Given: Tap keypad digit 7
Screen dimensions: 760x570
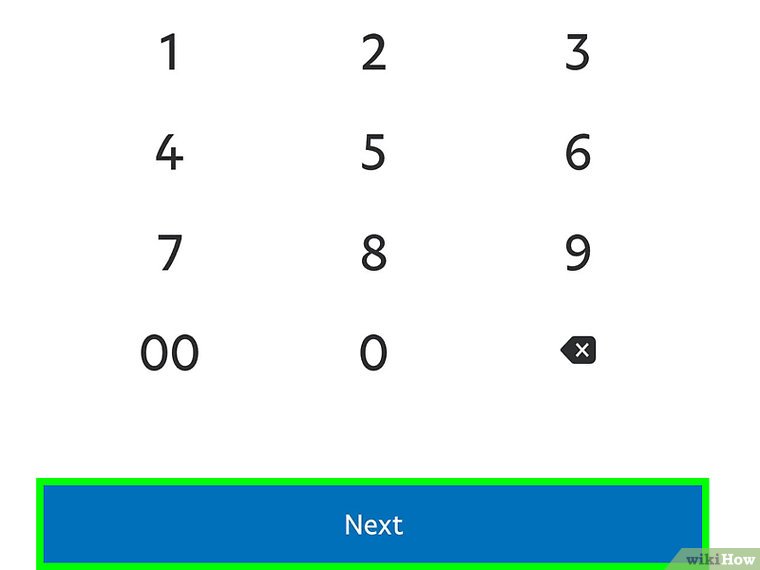Looking at the screenshot, I should [169, 252].
